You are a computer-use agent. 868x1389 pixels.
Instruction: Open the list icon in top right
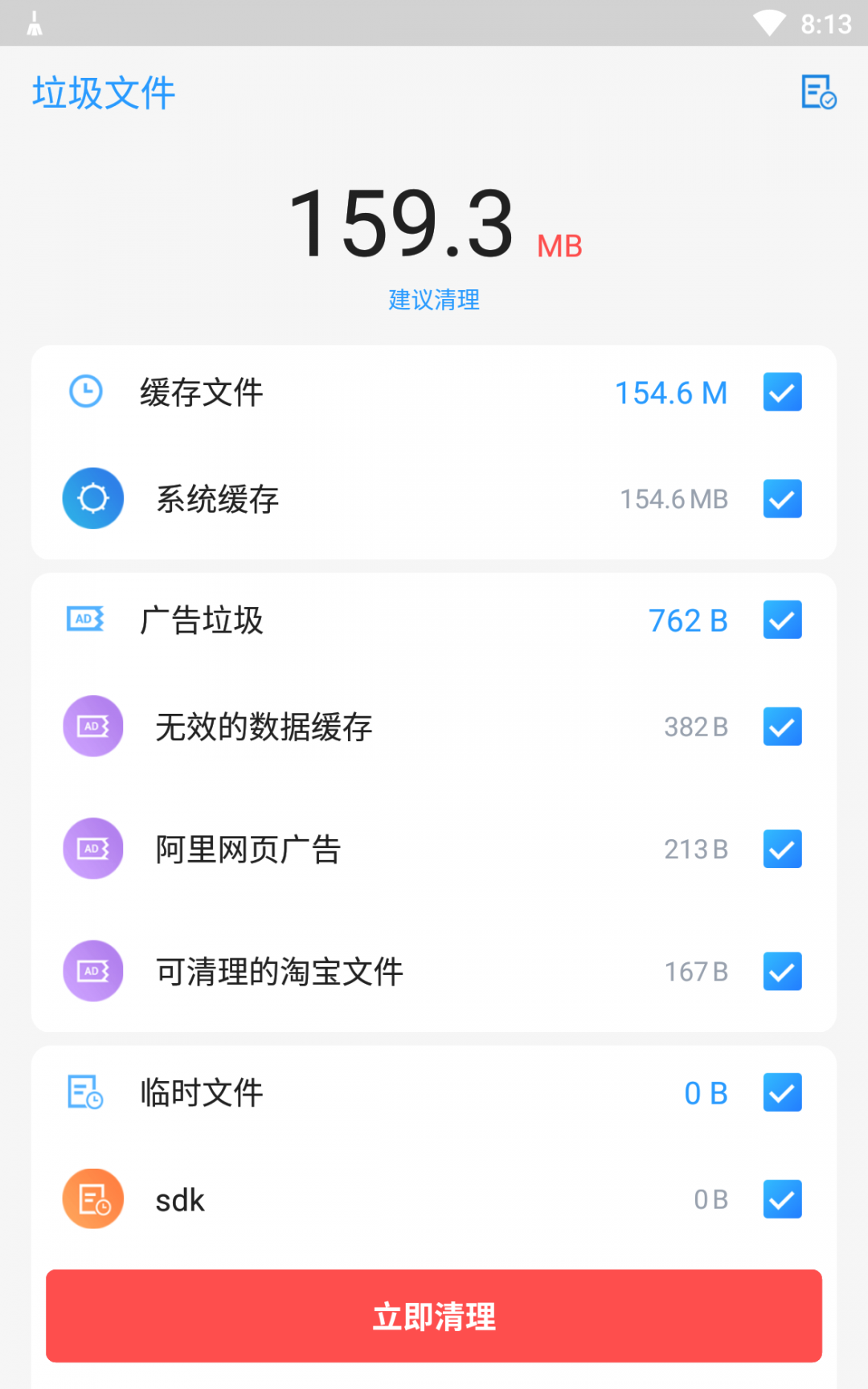point(818,92)
